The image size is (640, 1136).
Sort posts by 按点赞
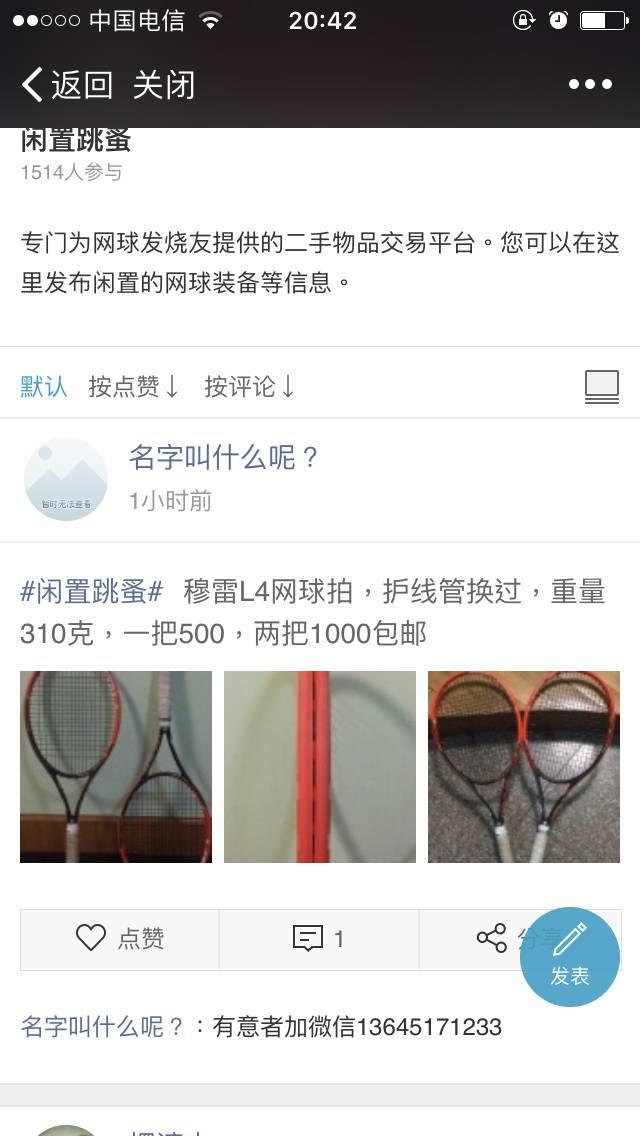coord(133,386)
